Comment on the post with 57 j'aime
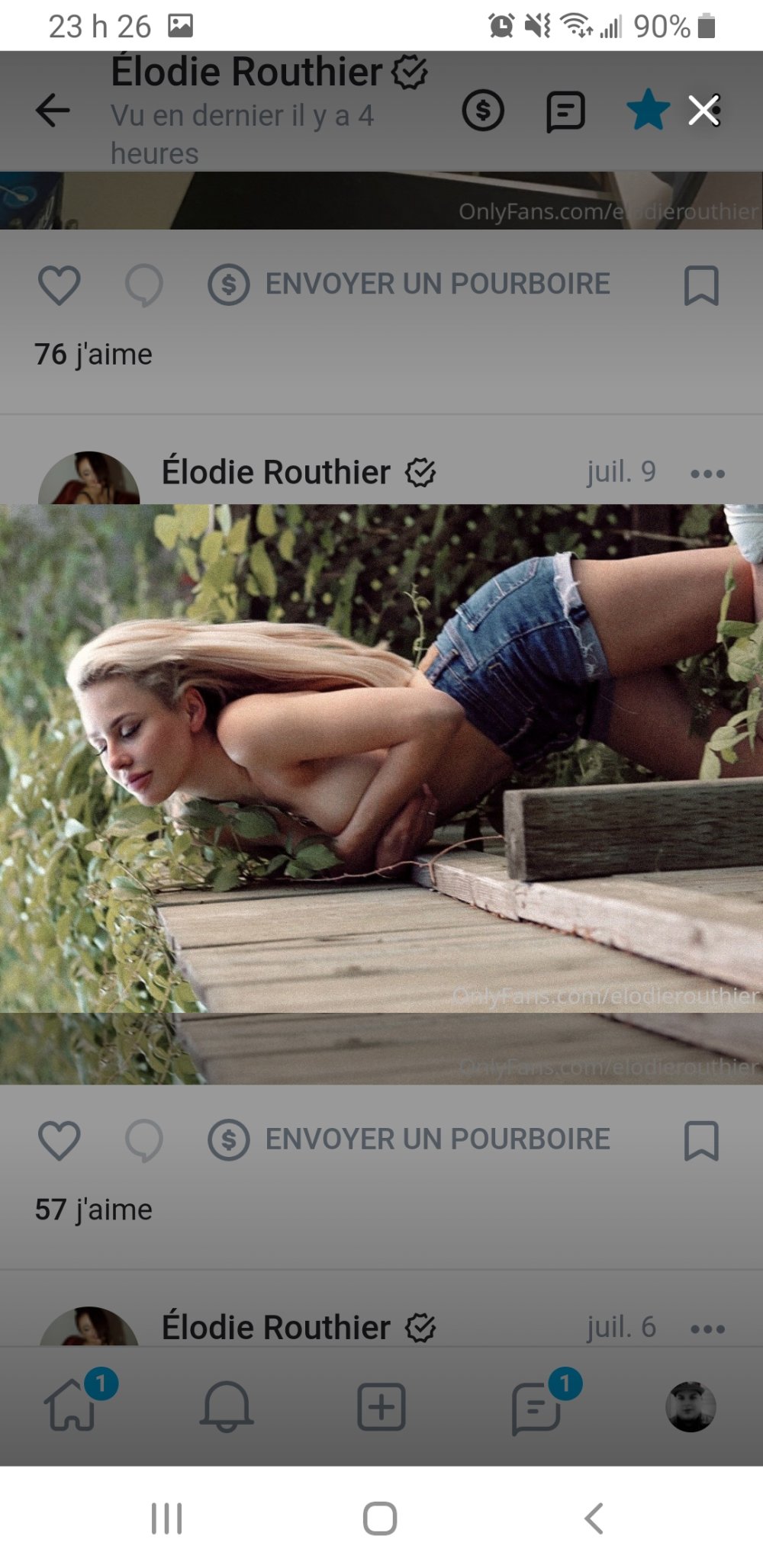The height and width of the screenshot is (1568, 763). click(143, 1141)
